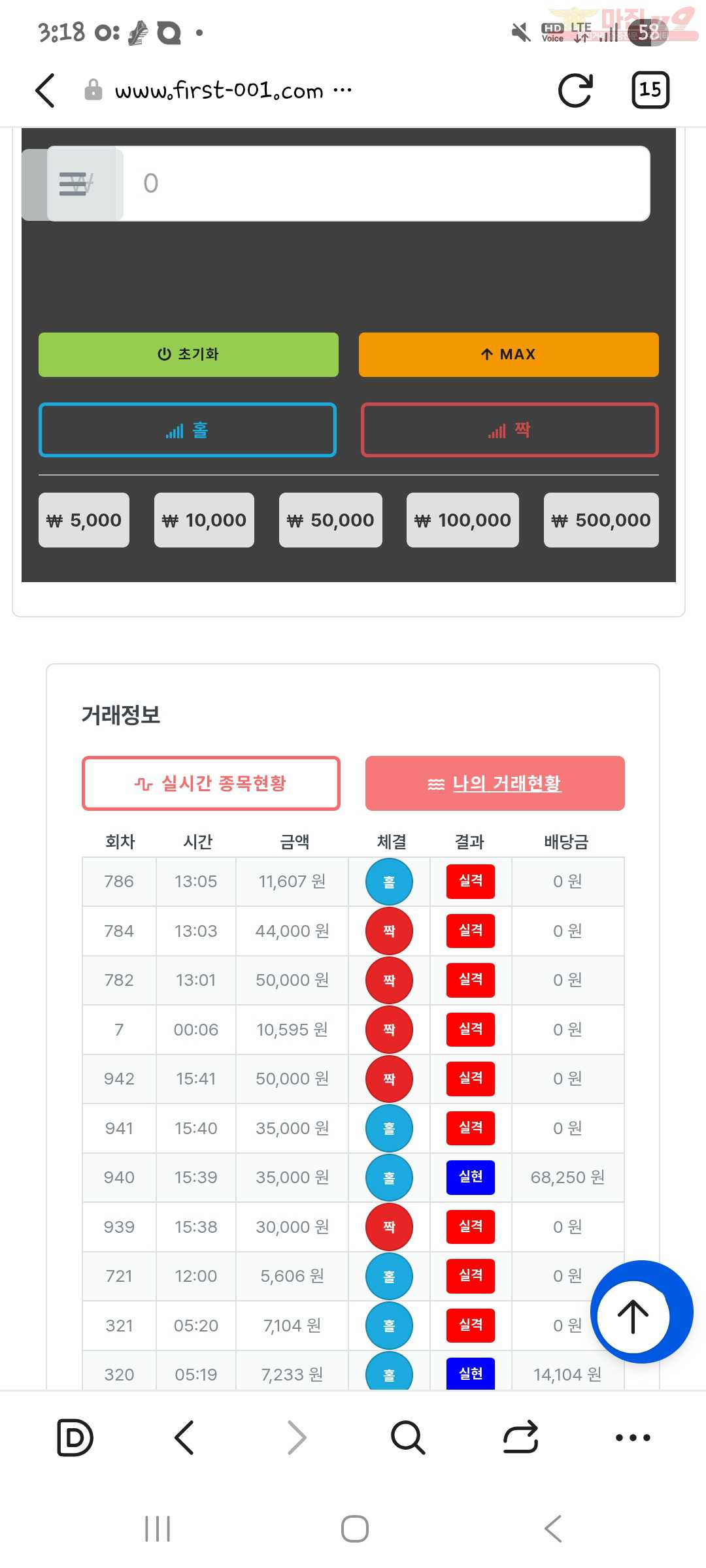Viewport: 706px width, 1568px height.
Task: Add ₩ 50,000 to the amount
Action: (330, 520)
